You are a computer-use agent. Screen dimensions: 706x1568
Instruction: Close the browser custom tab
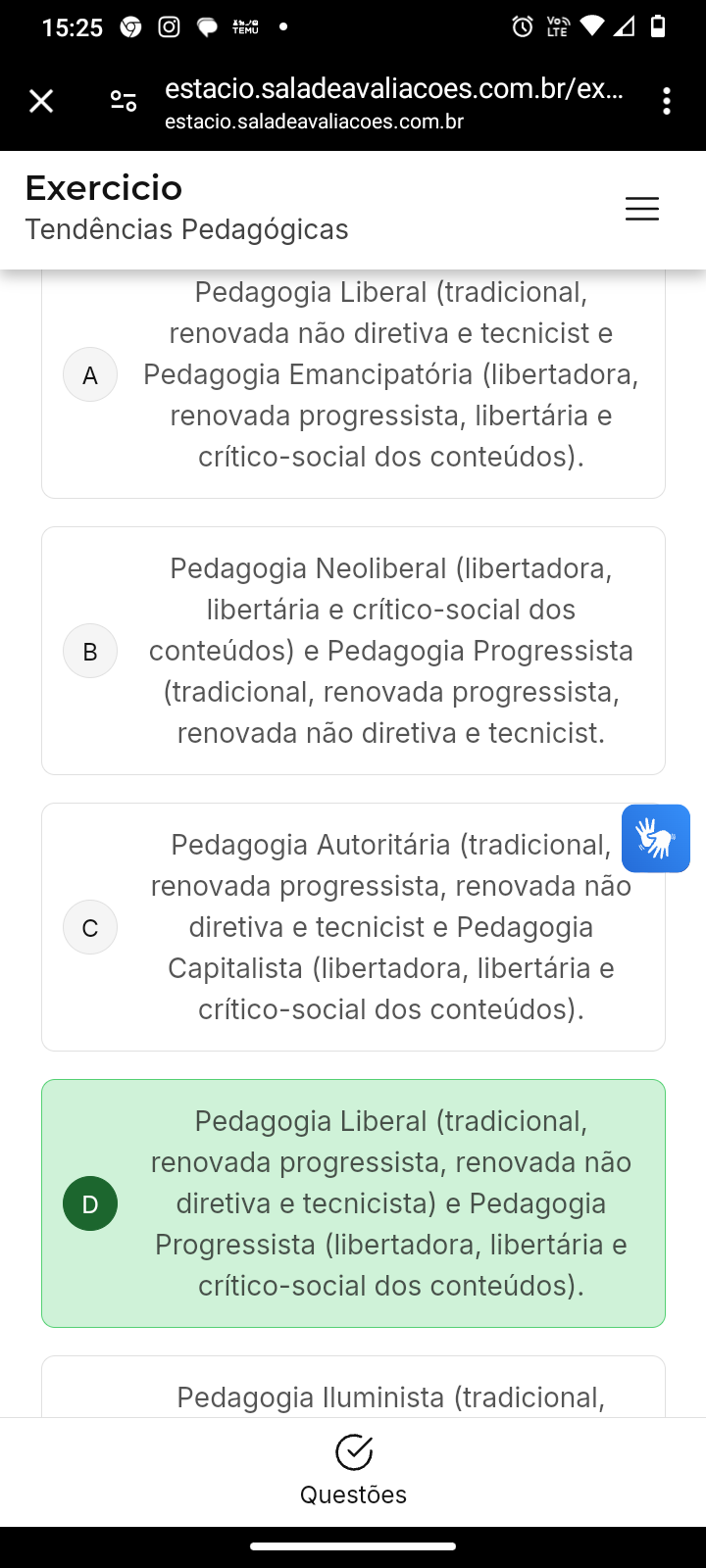click(41, 101)
